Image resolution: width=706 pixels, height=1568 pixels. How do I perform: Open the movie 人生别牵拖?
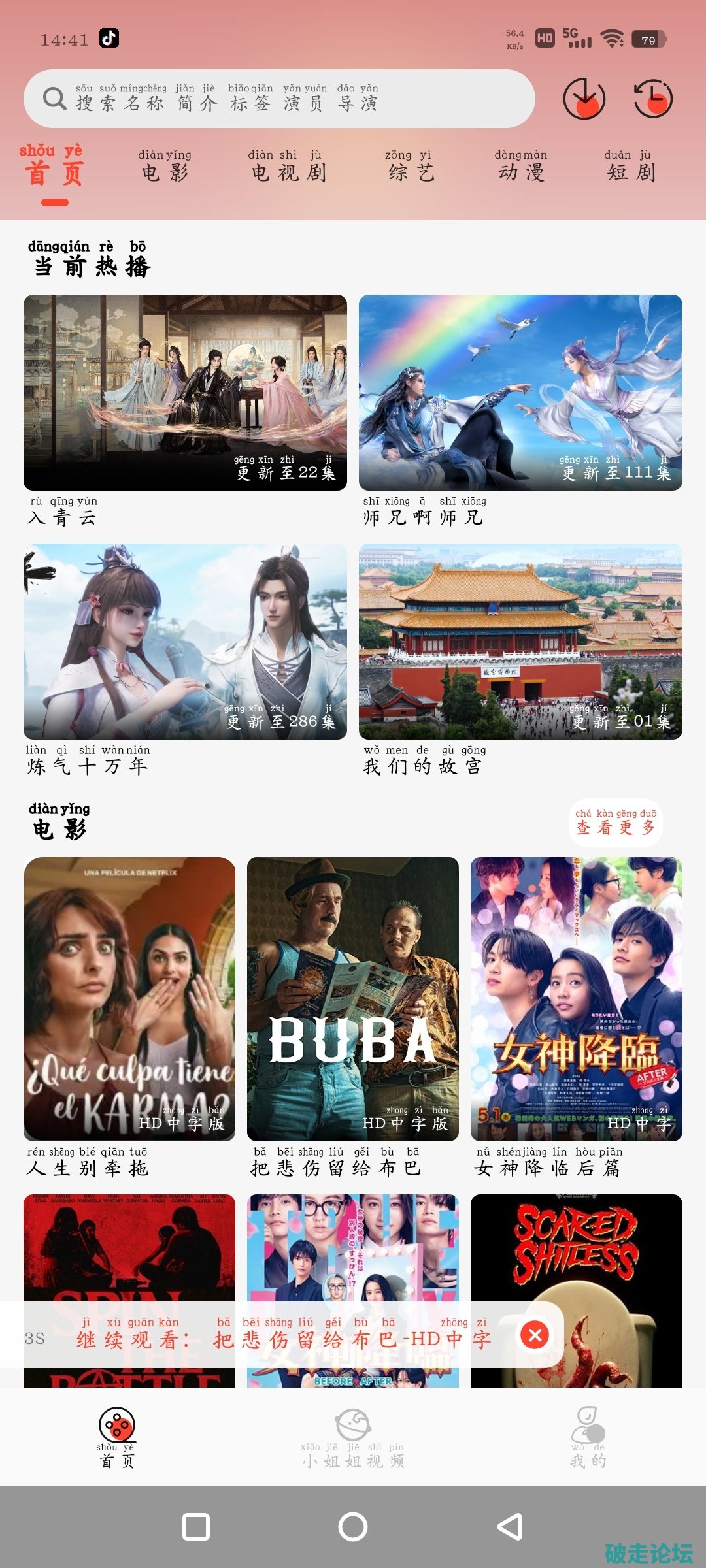(x=129, y=999)
